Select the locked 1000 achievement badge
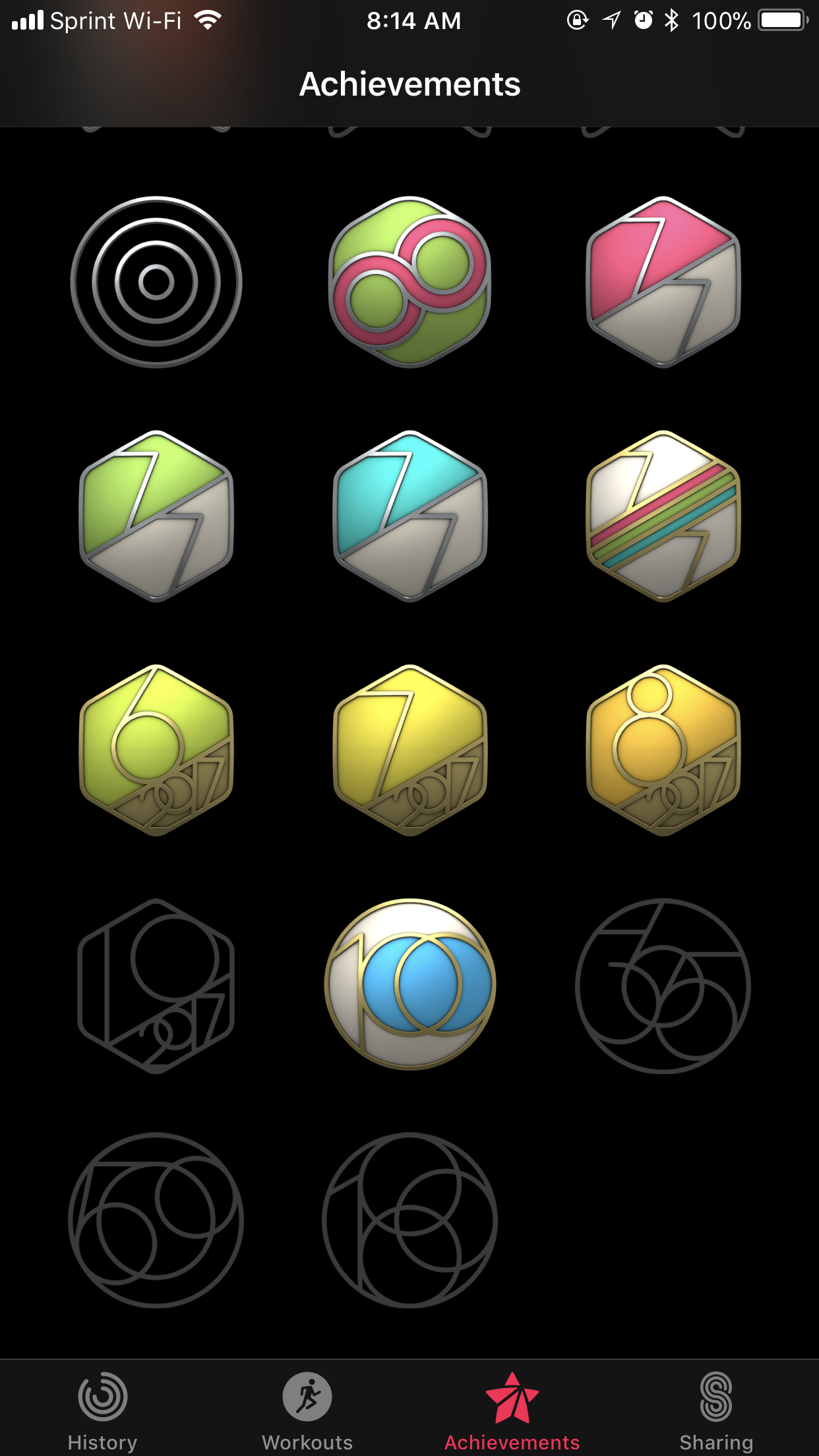The image size is (819, 1456). (409, 1220)
